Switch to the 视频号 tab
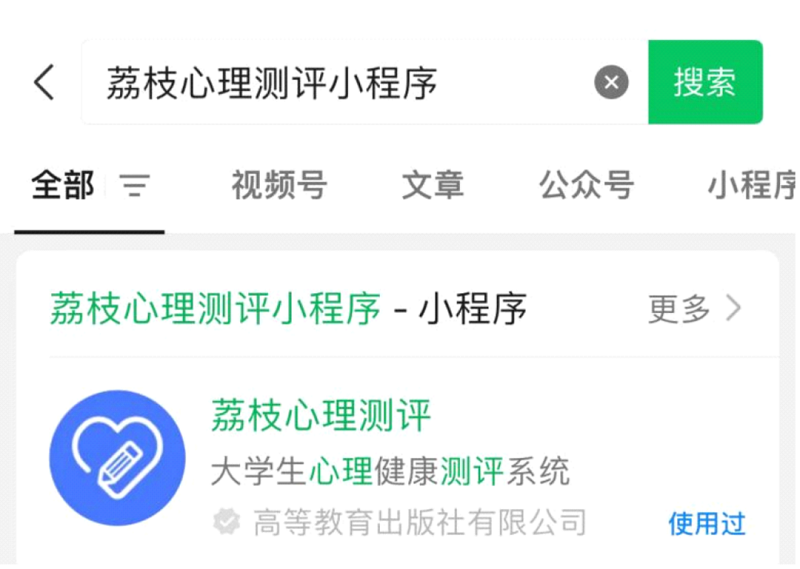 tap(279, 186)
